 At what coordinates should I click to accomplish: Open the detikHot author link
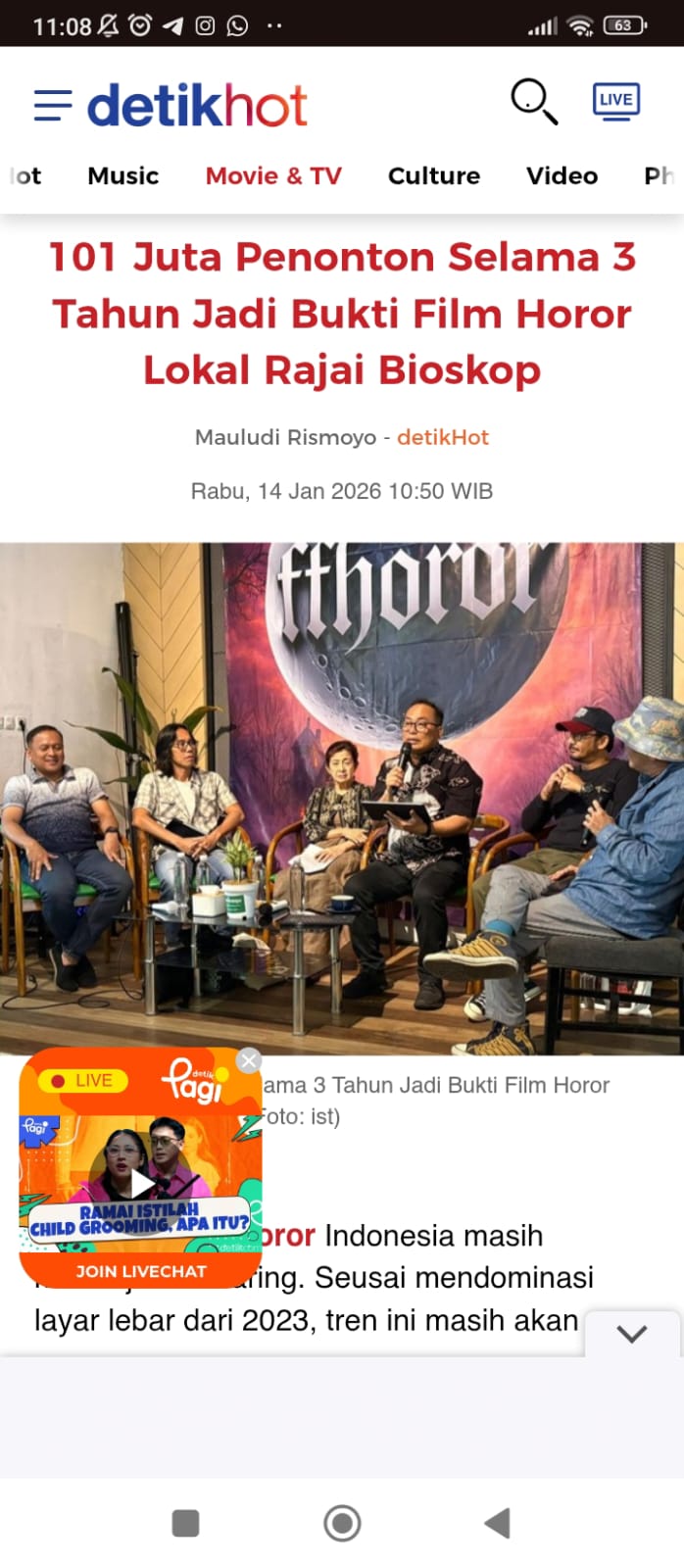442,437
